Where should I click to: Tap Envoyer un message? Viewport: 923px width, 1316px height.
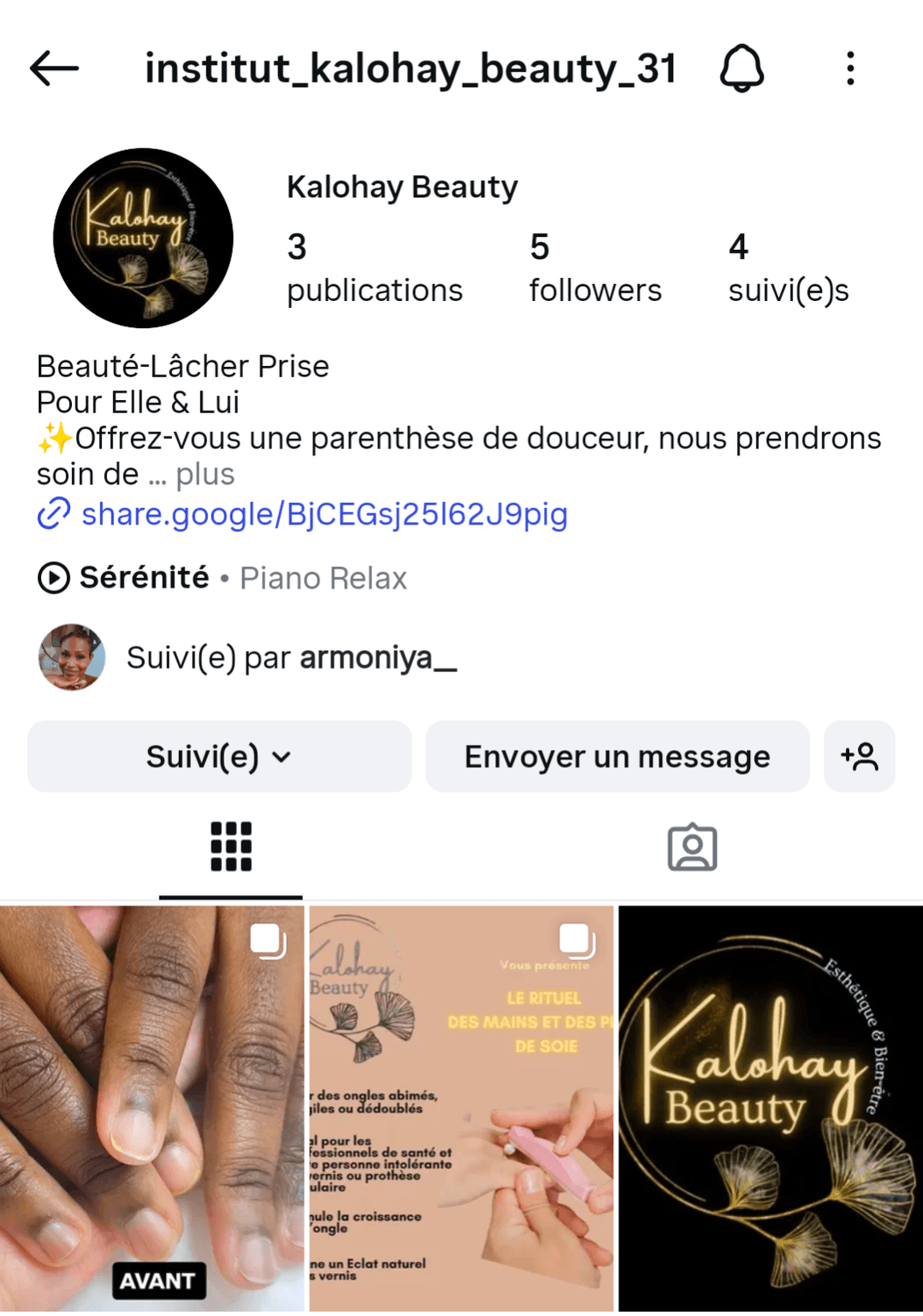[617, 756]
